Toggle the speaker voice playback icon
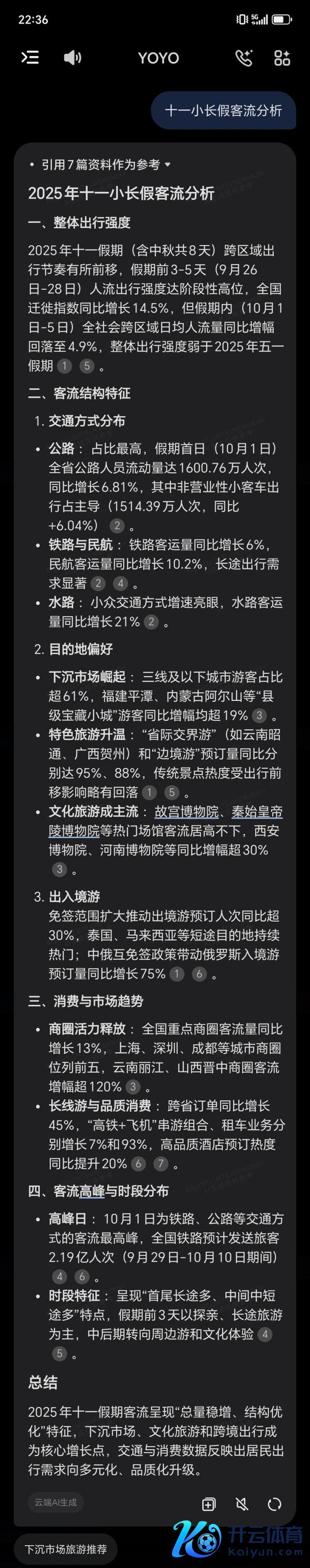Screen dimensions: 310x1568 pos(73,58)
